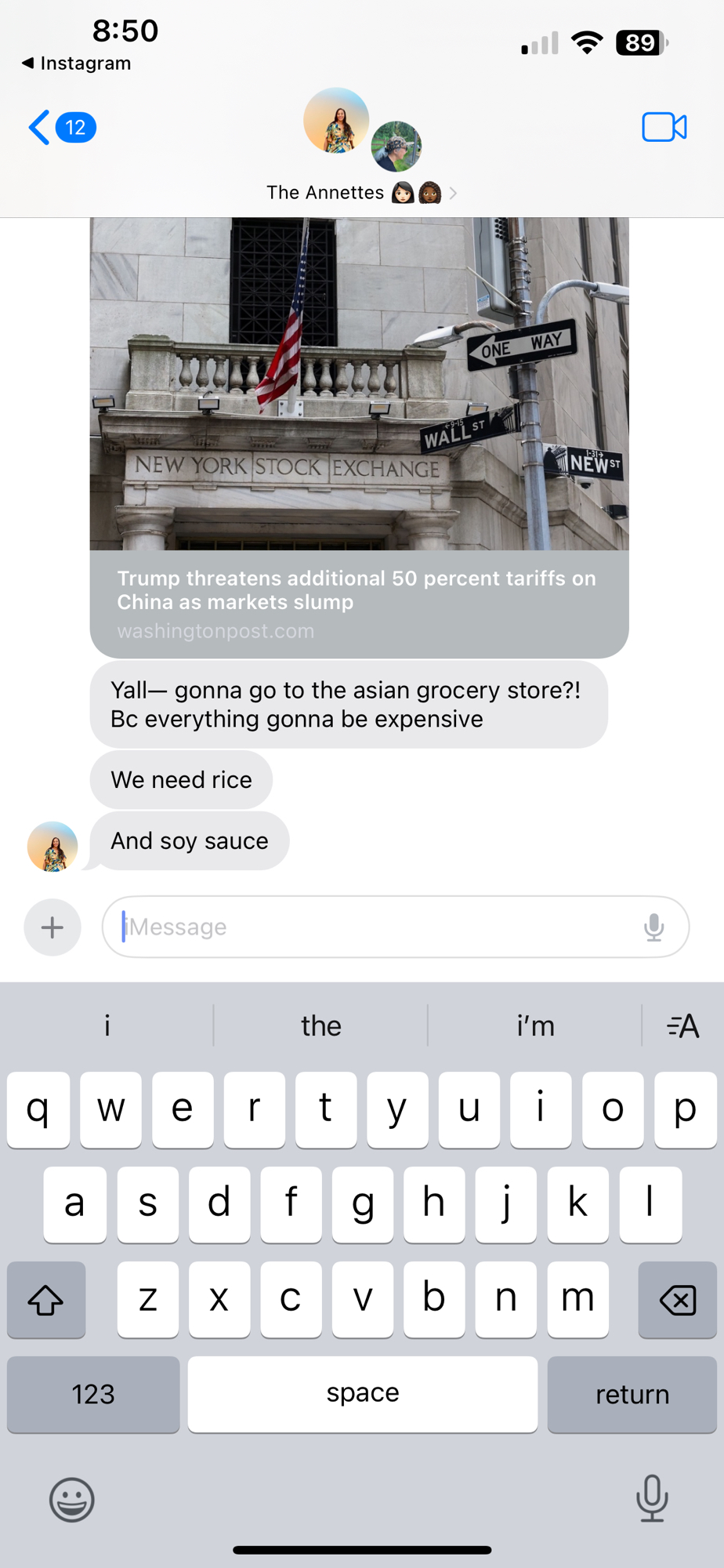The width and height of the screenshot is (724, 1568).
Task: Open the text formatting options
Action: tap(682, 1025)
